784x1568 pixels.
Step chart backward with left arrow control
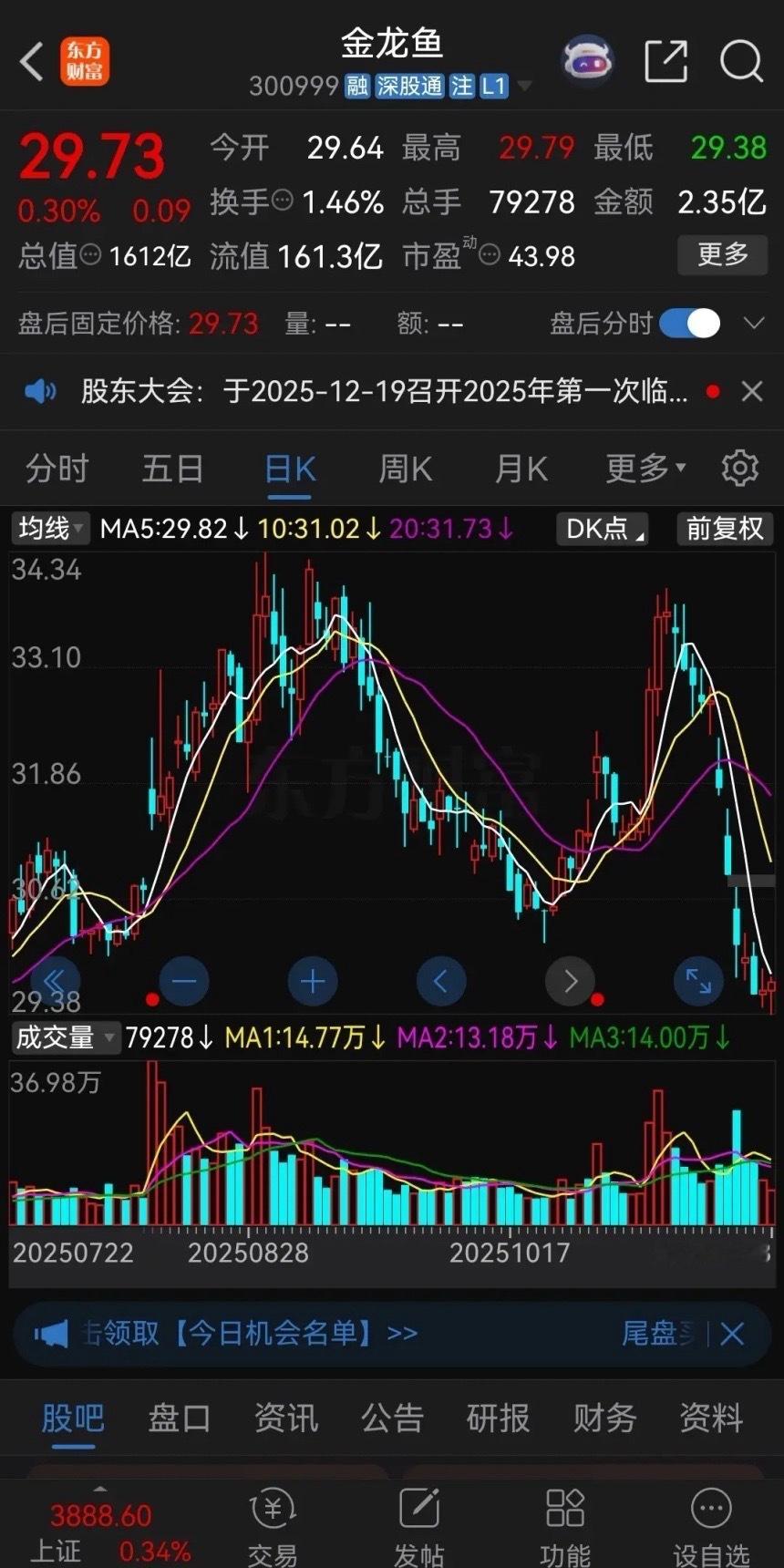pos(441,980)
